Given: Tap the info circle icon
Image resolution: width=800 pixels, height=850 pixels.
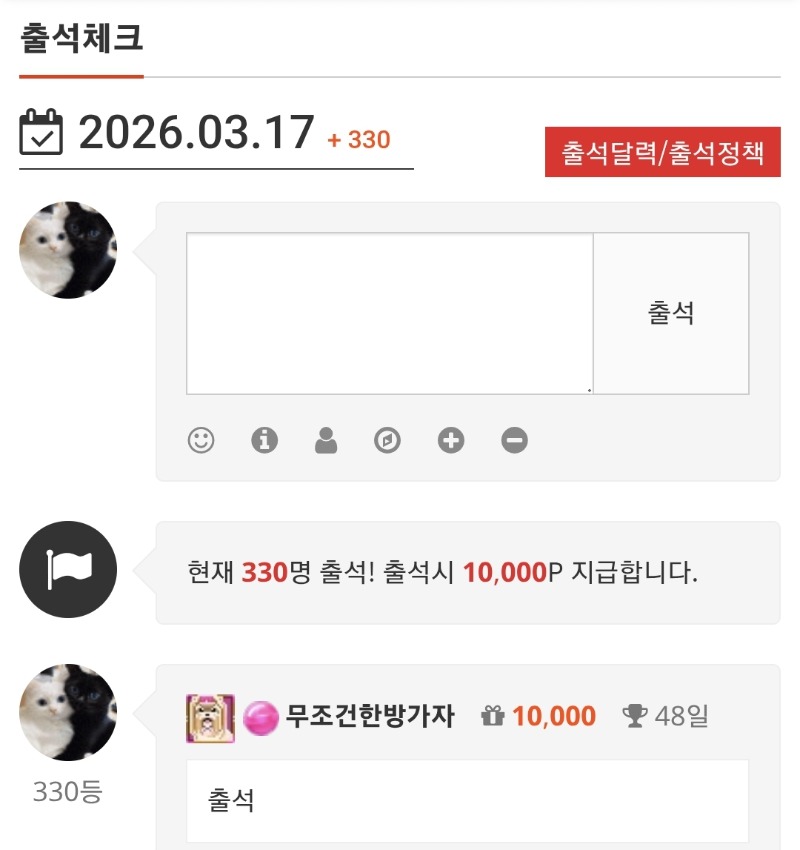Looking at the screenshot, I should pyautogui.click(x=264, y=440).
